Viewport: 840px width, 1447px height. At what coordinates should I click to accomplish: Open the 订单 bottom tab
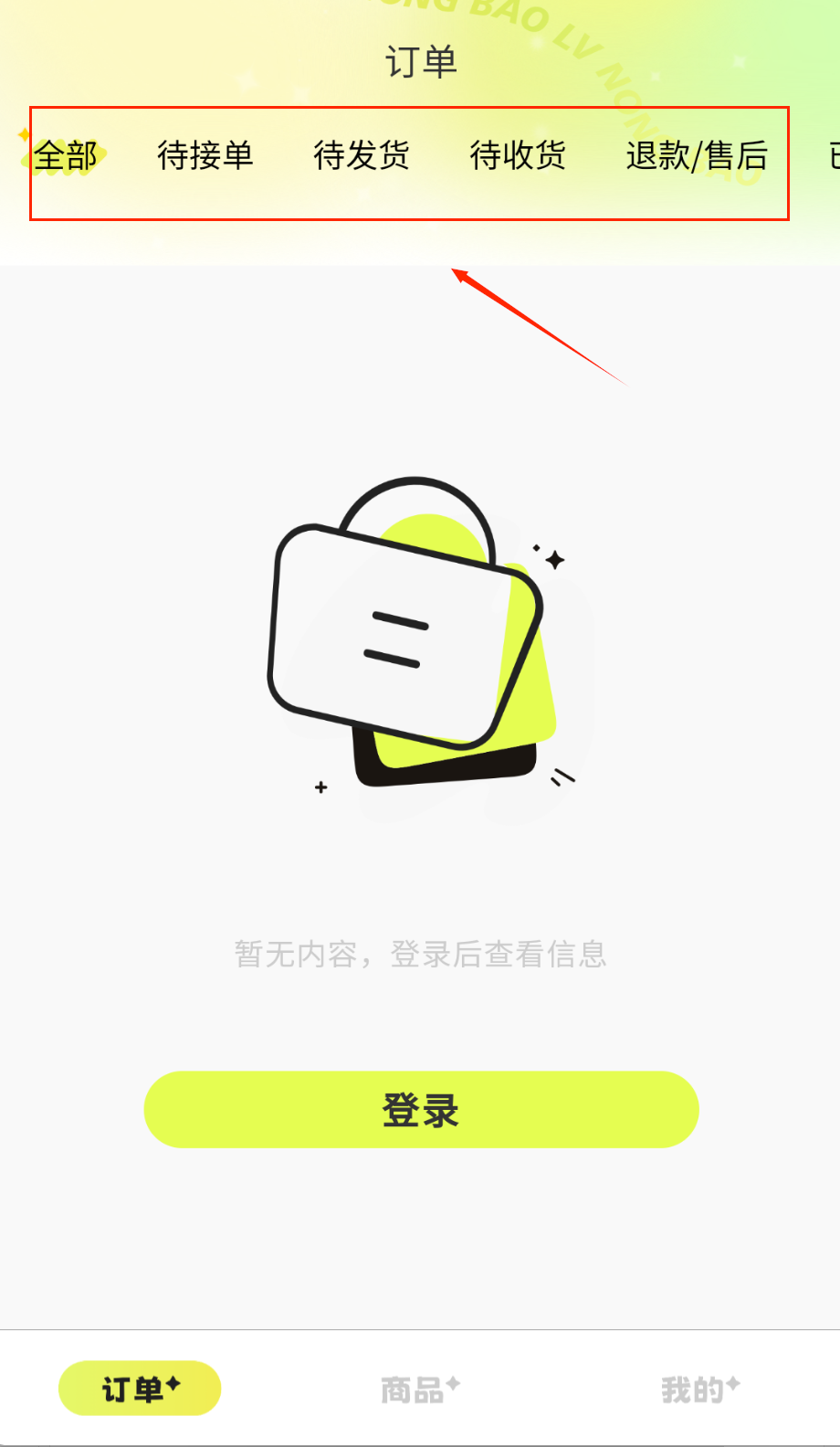tap(140, 1389)
